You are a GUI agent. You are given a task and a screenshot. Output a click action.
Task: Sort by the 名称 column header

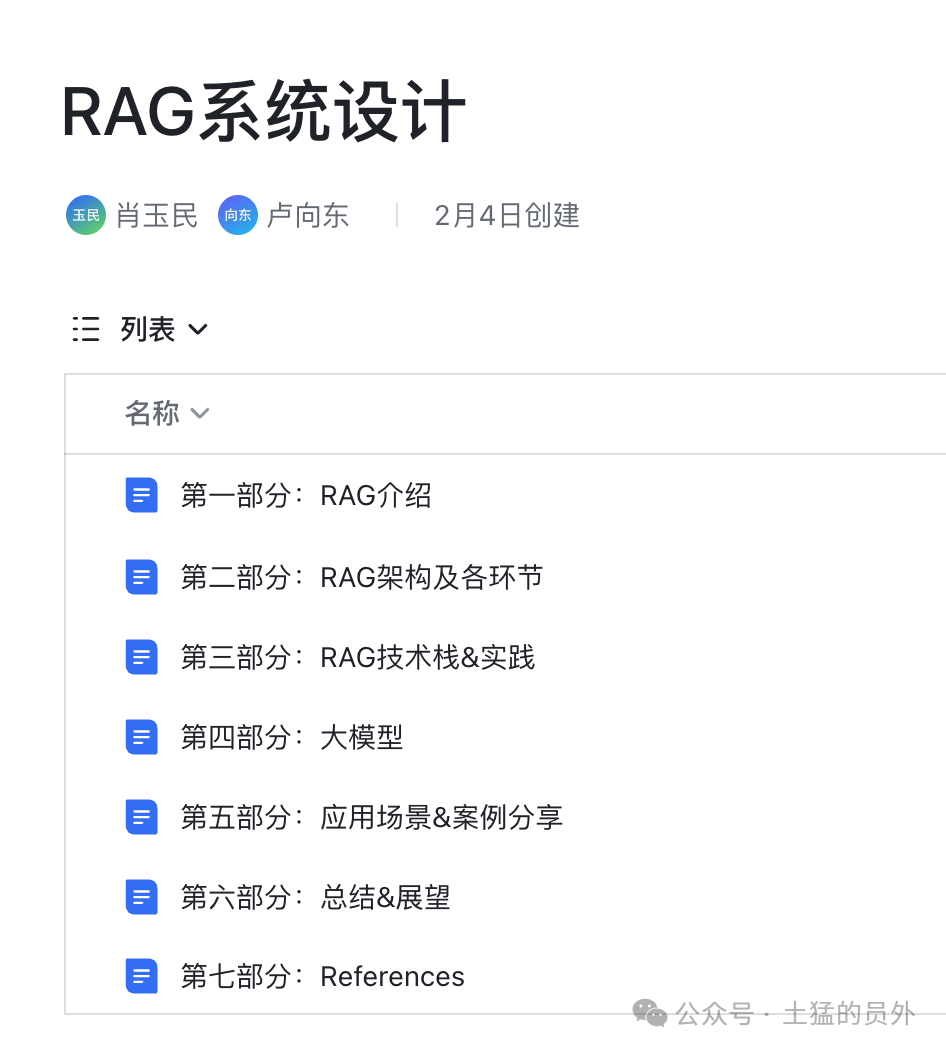167,413
